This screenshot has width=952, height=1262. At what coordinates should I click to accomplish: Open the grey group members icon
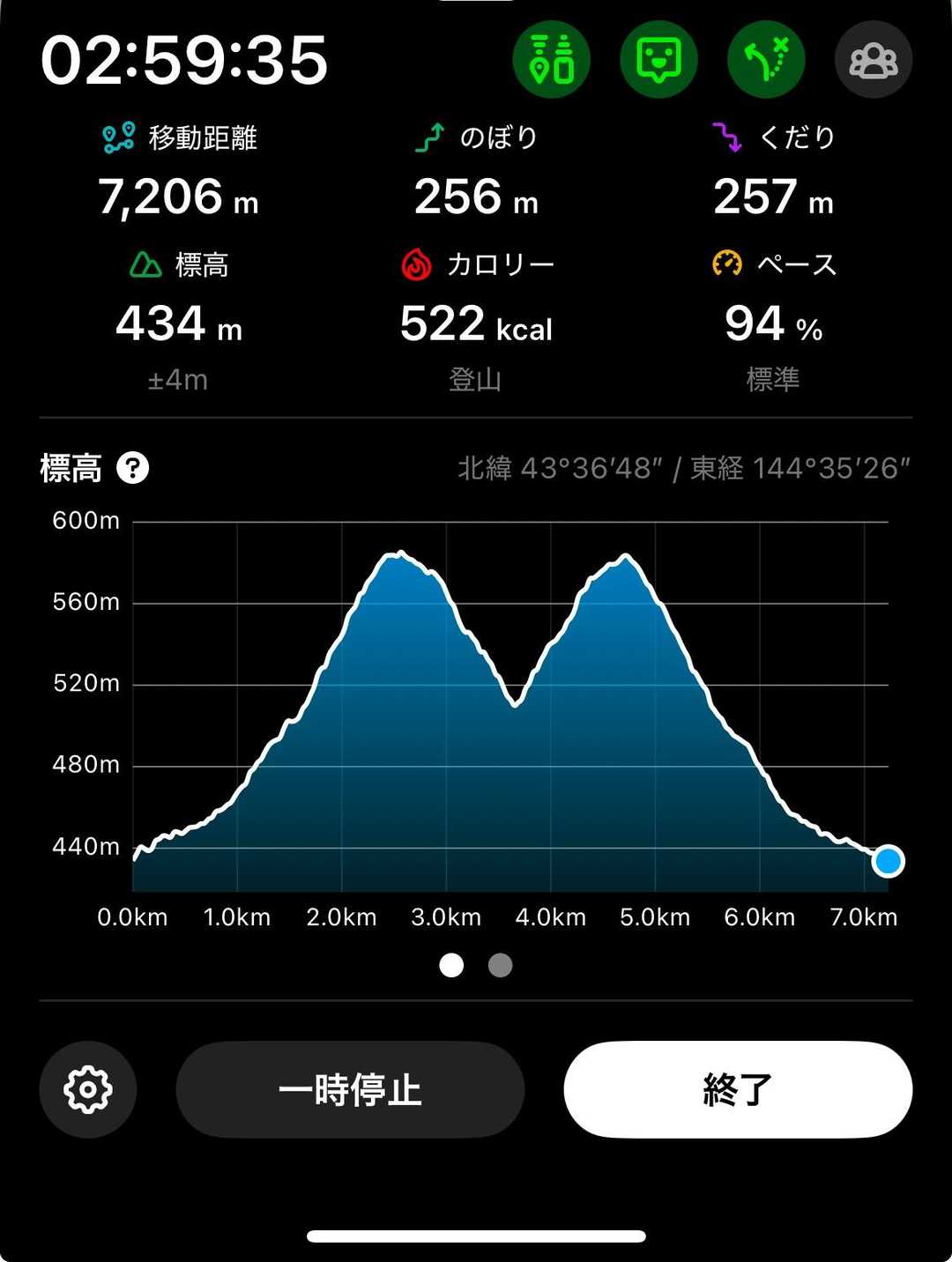coord(873,60)
